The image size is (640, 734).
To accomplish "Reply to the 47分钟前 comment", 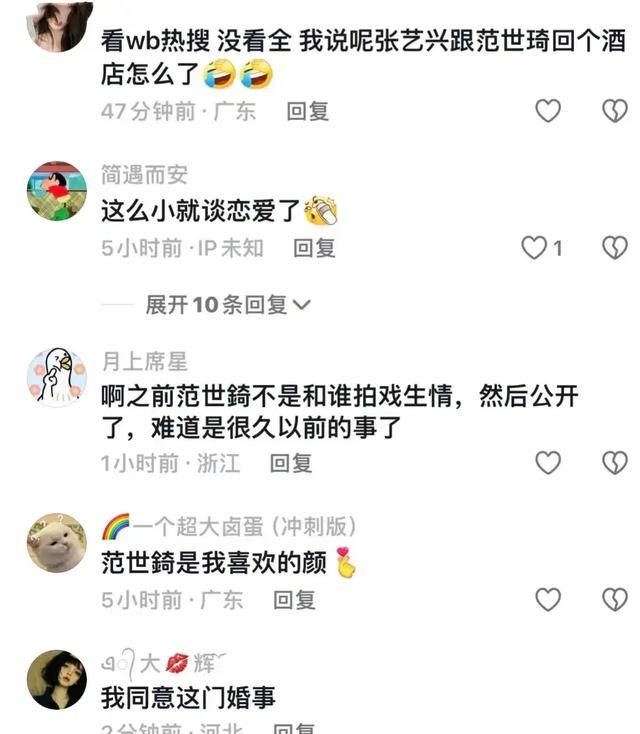I will pos(307,111).
